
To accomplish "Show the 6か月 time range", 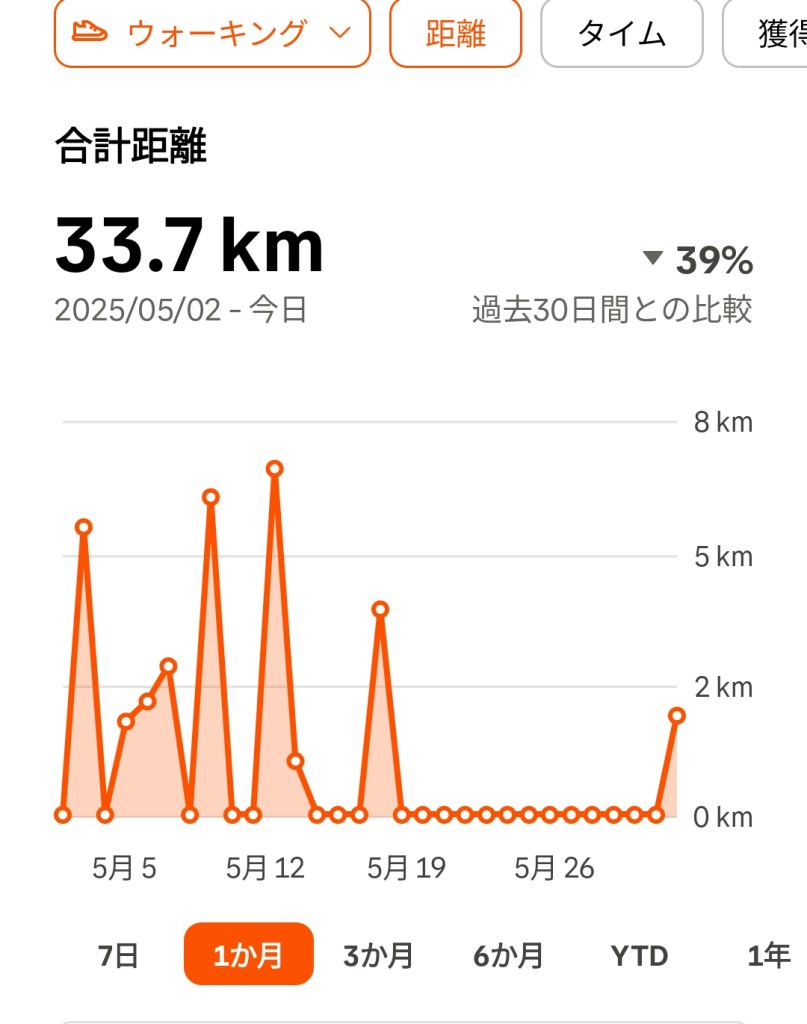I will [509, 955].
